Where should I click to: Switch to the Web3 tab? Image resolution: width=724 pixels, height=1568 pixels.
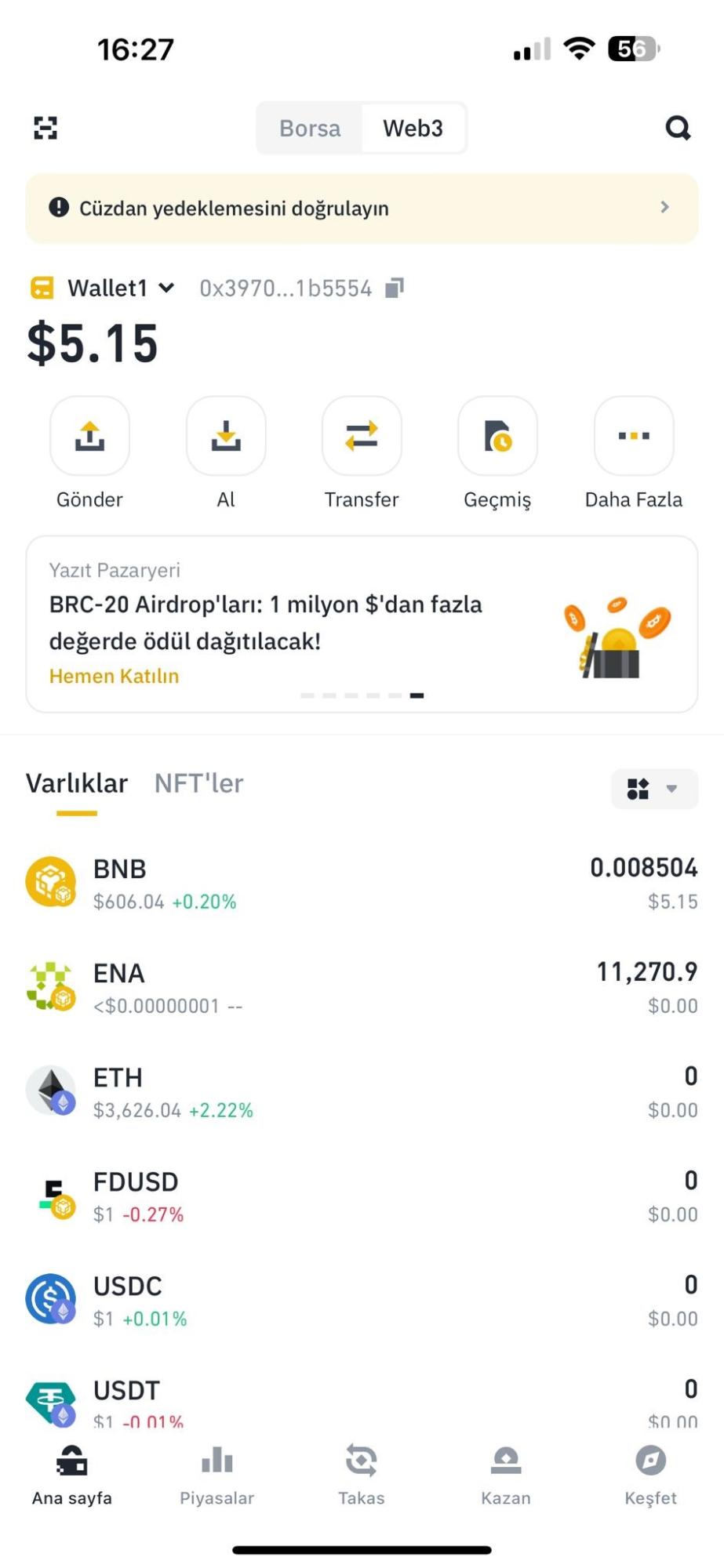(413, 128)
